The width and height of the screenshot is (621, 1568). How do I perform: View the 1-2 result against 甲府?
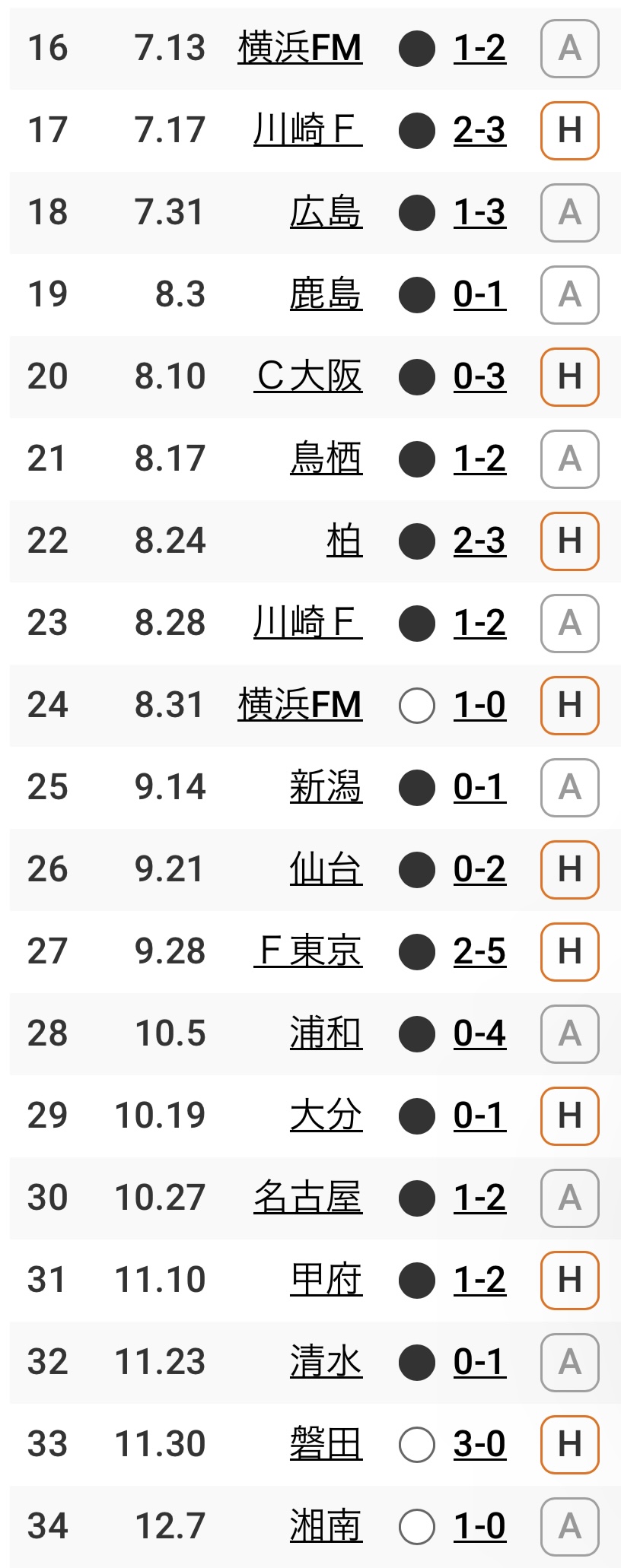(479, 1281)
